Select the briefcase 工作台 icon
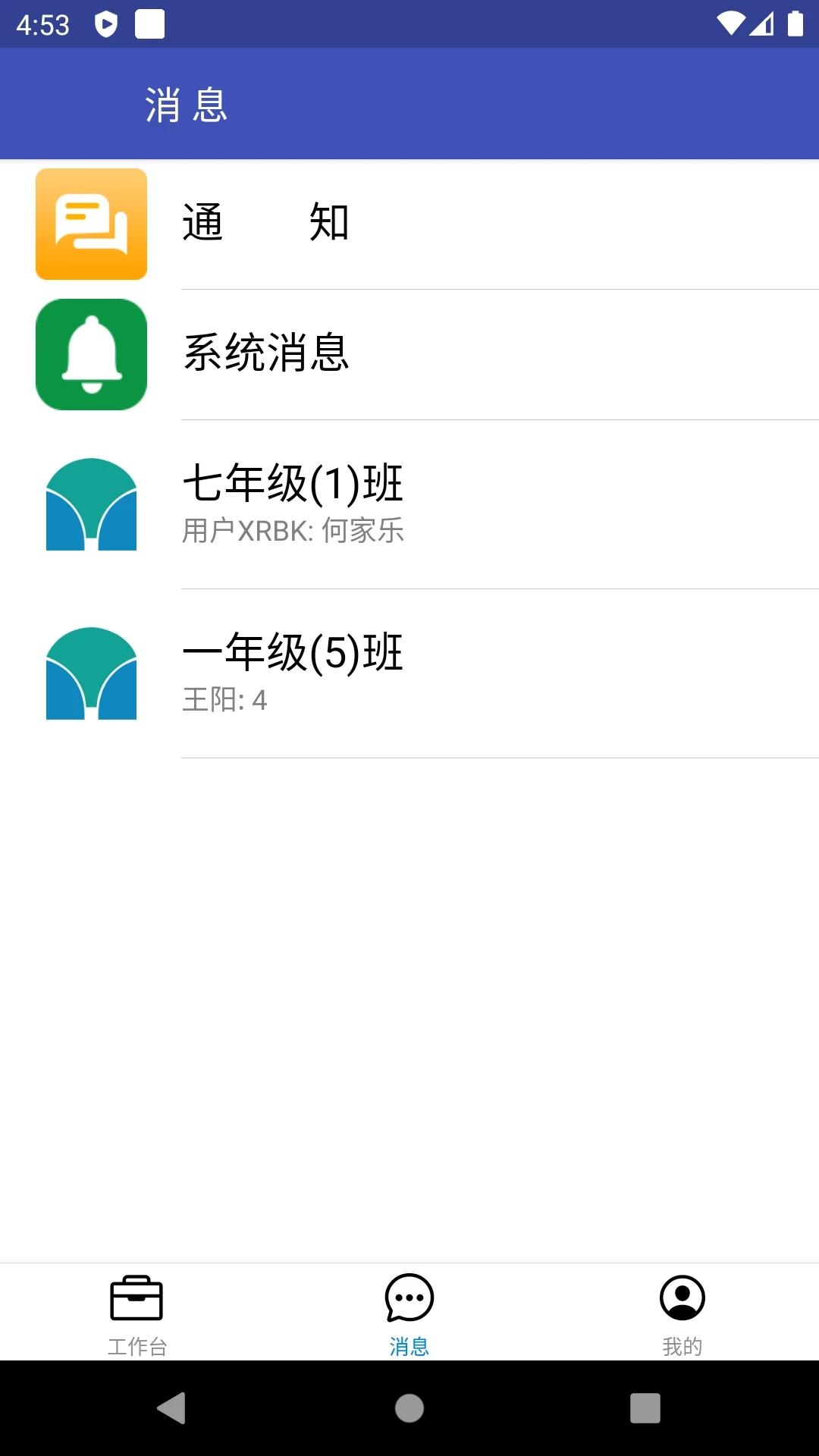The width and height of the screenshot is (819, 1456). (x=136, y=1299)
